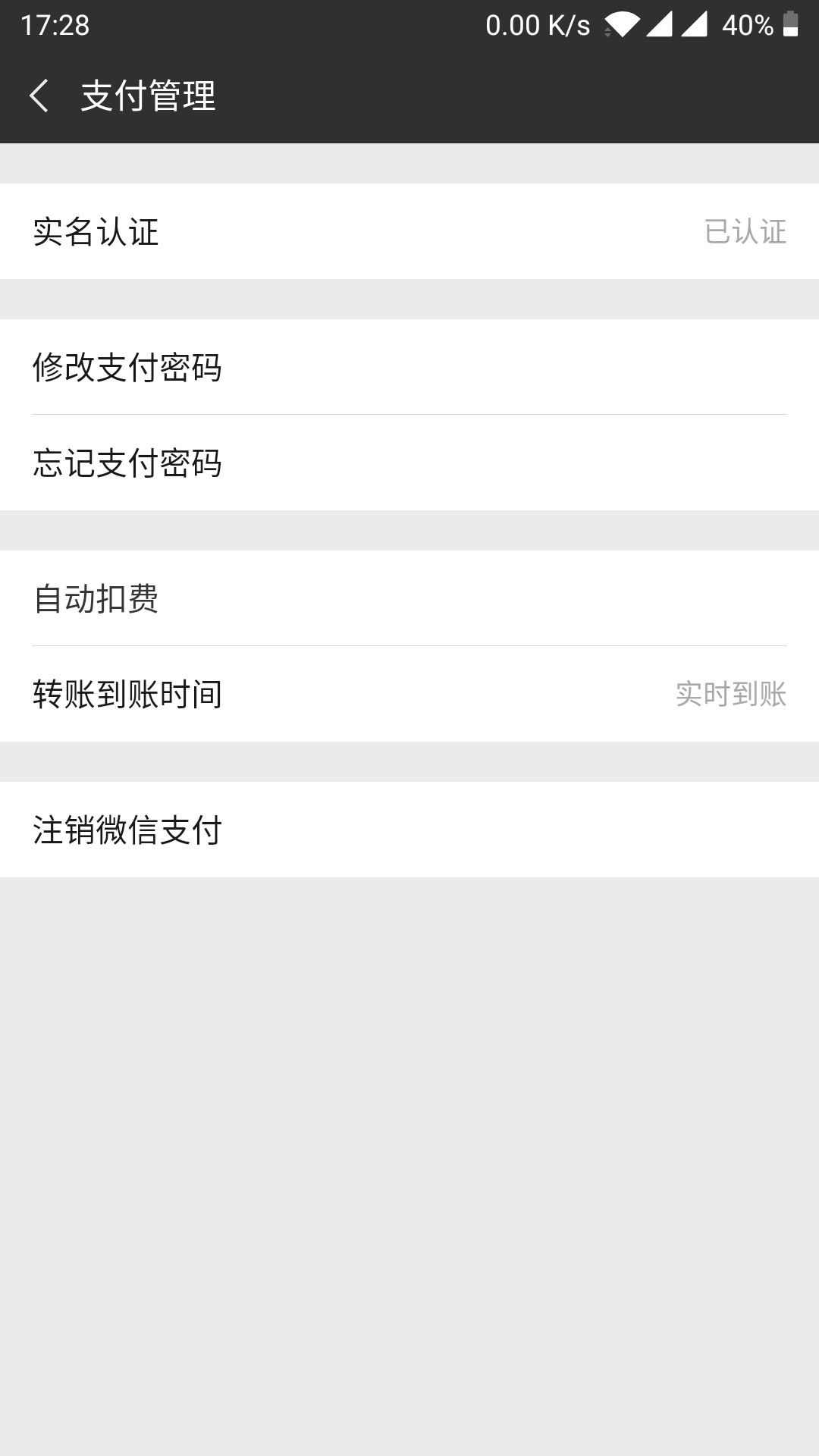
Task: Tap the divider below 修改支付密码
Action: click(409, 416)
